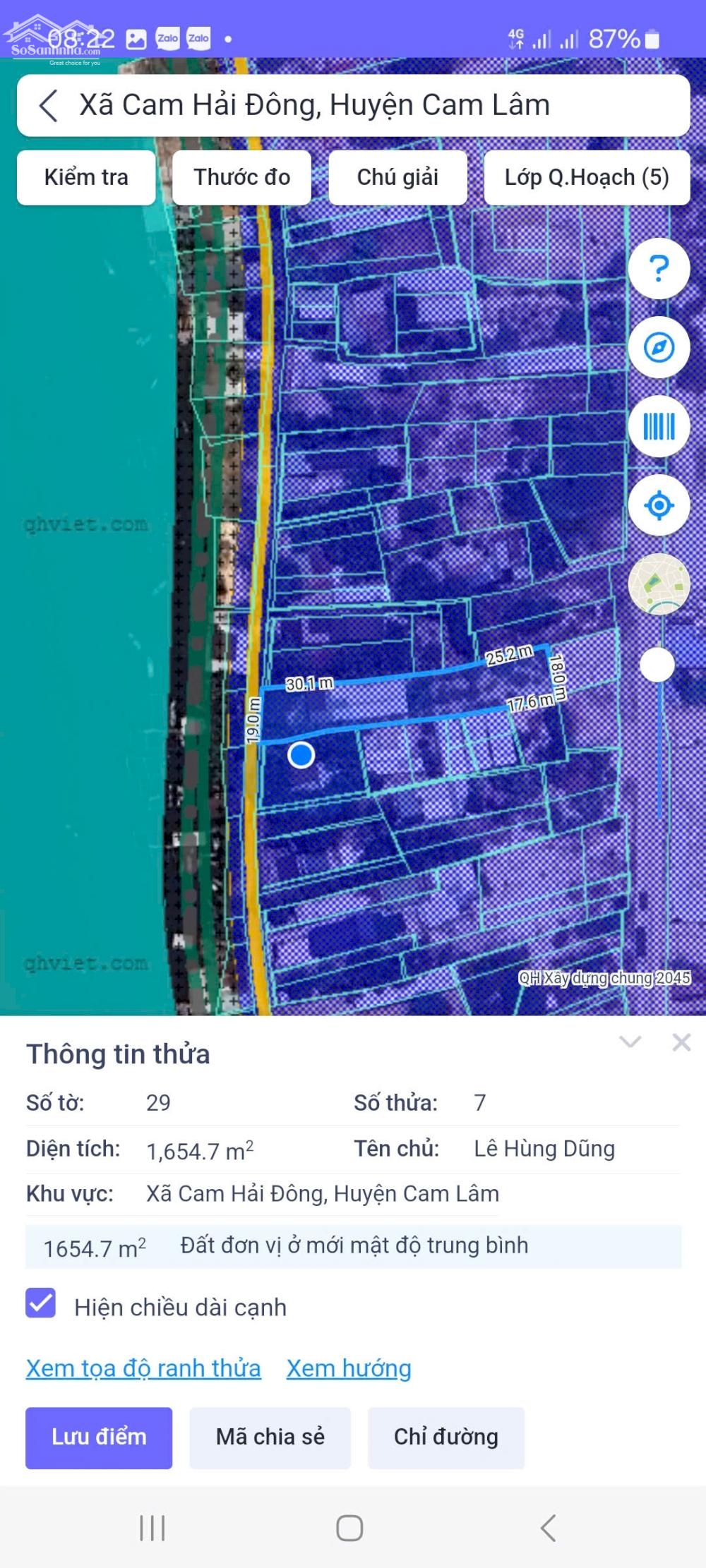
Task: Tap the question mark help button
Action: pyautogui.click(x=659, y=269)
